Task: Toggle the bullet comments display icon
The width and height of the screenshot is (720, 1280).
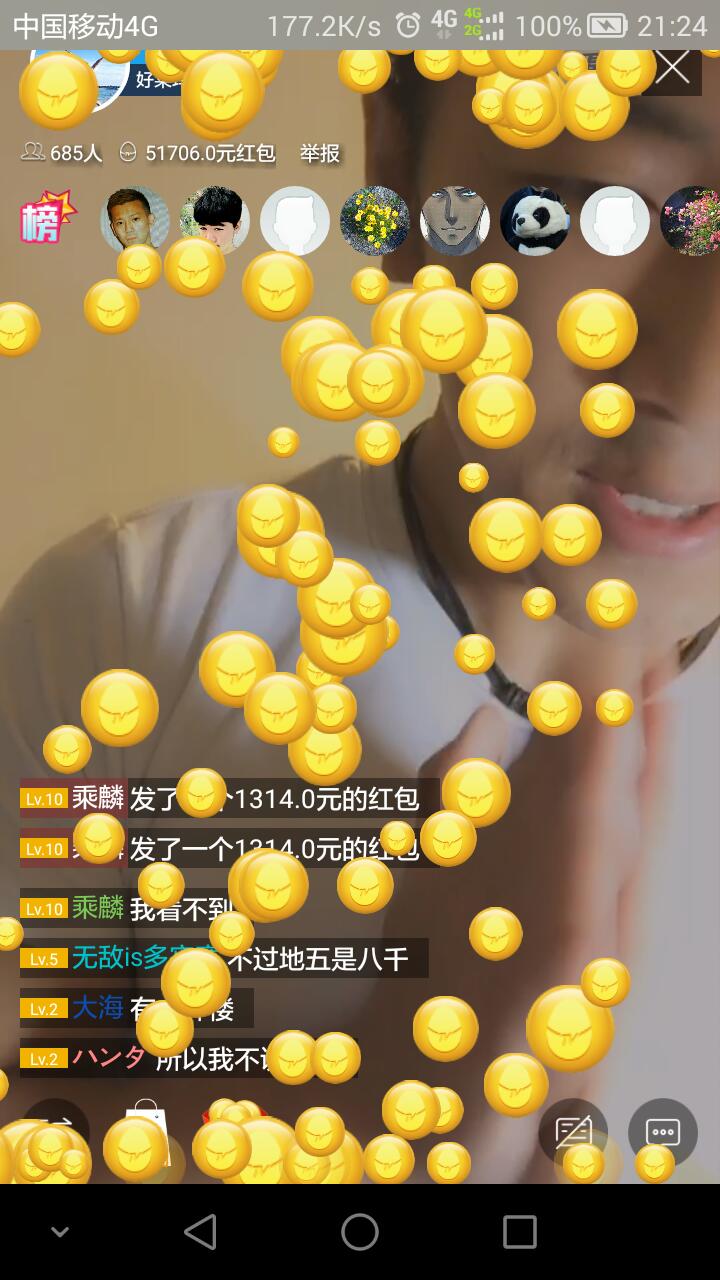Action: click(573, 1132)
